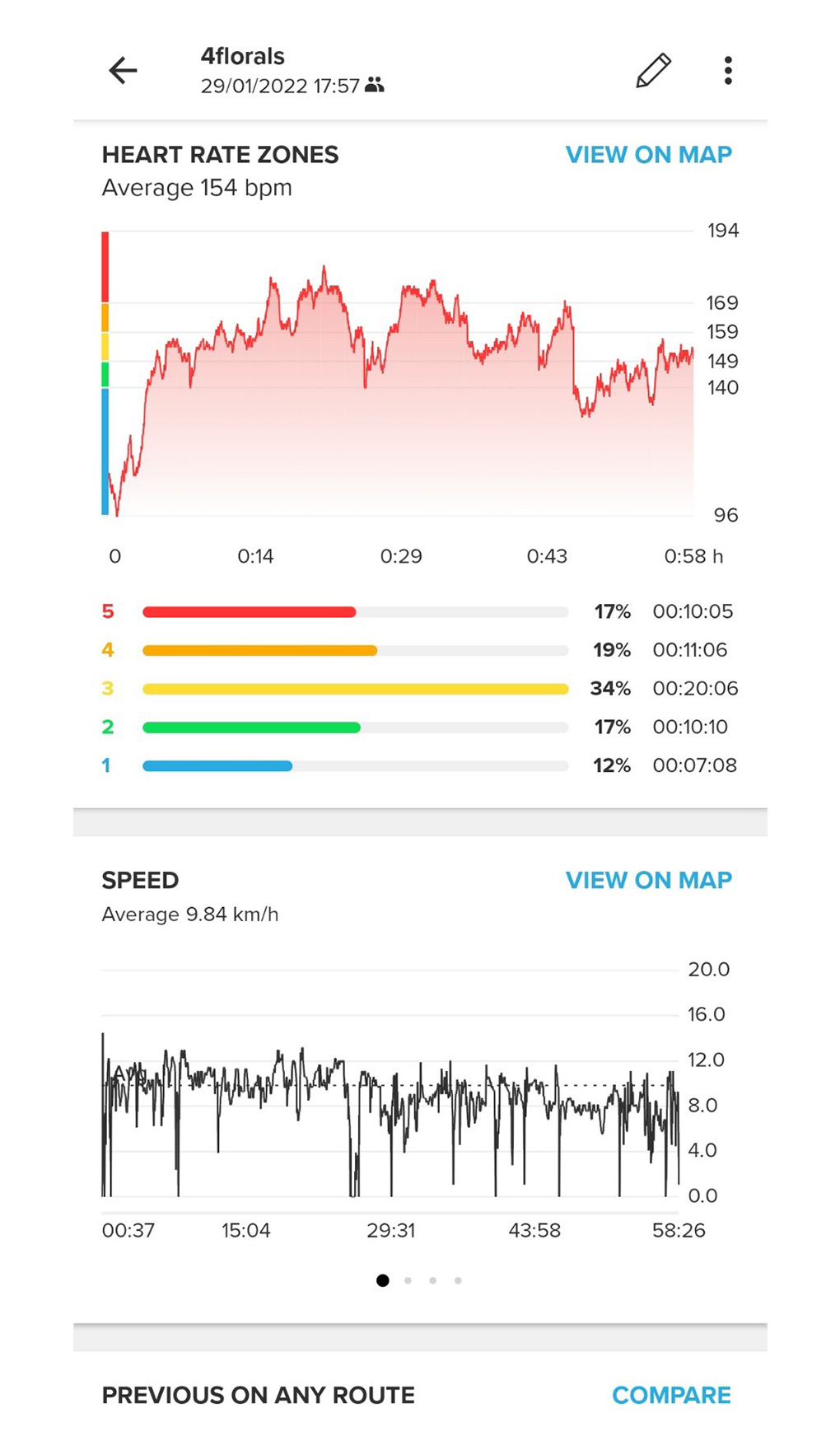840x1441 pixels.
Task: Open the three-dot overflow menu
Action: 728,71
